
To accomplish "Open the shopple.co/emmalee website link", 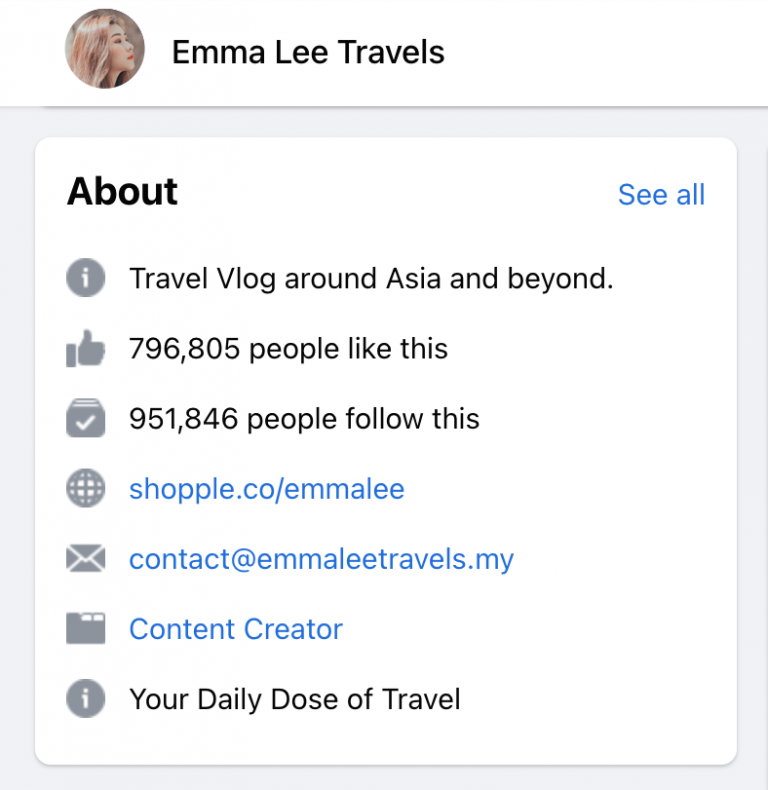I will [x=266, y=489].
